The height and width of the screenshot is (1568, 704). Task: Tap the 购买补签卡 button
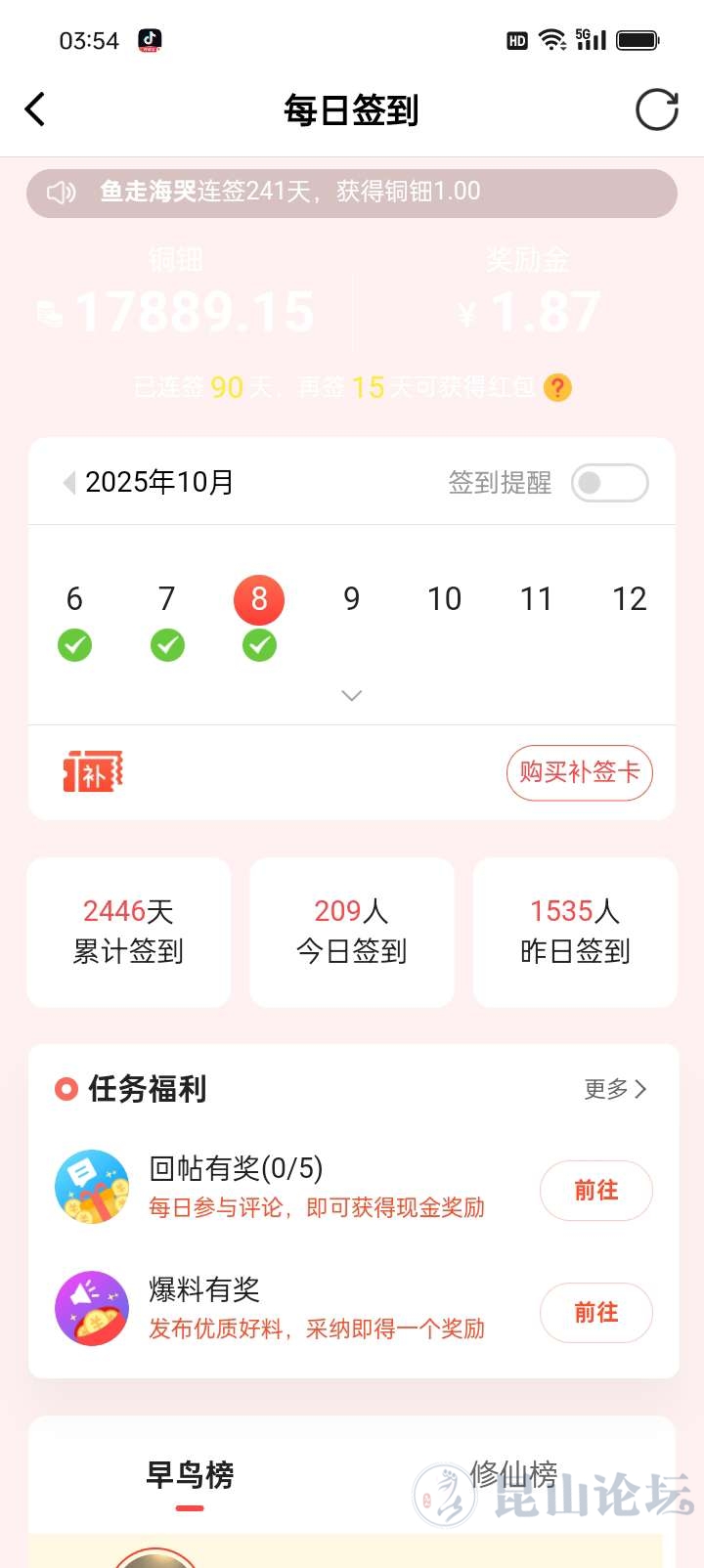coord(579,772)
